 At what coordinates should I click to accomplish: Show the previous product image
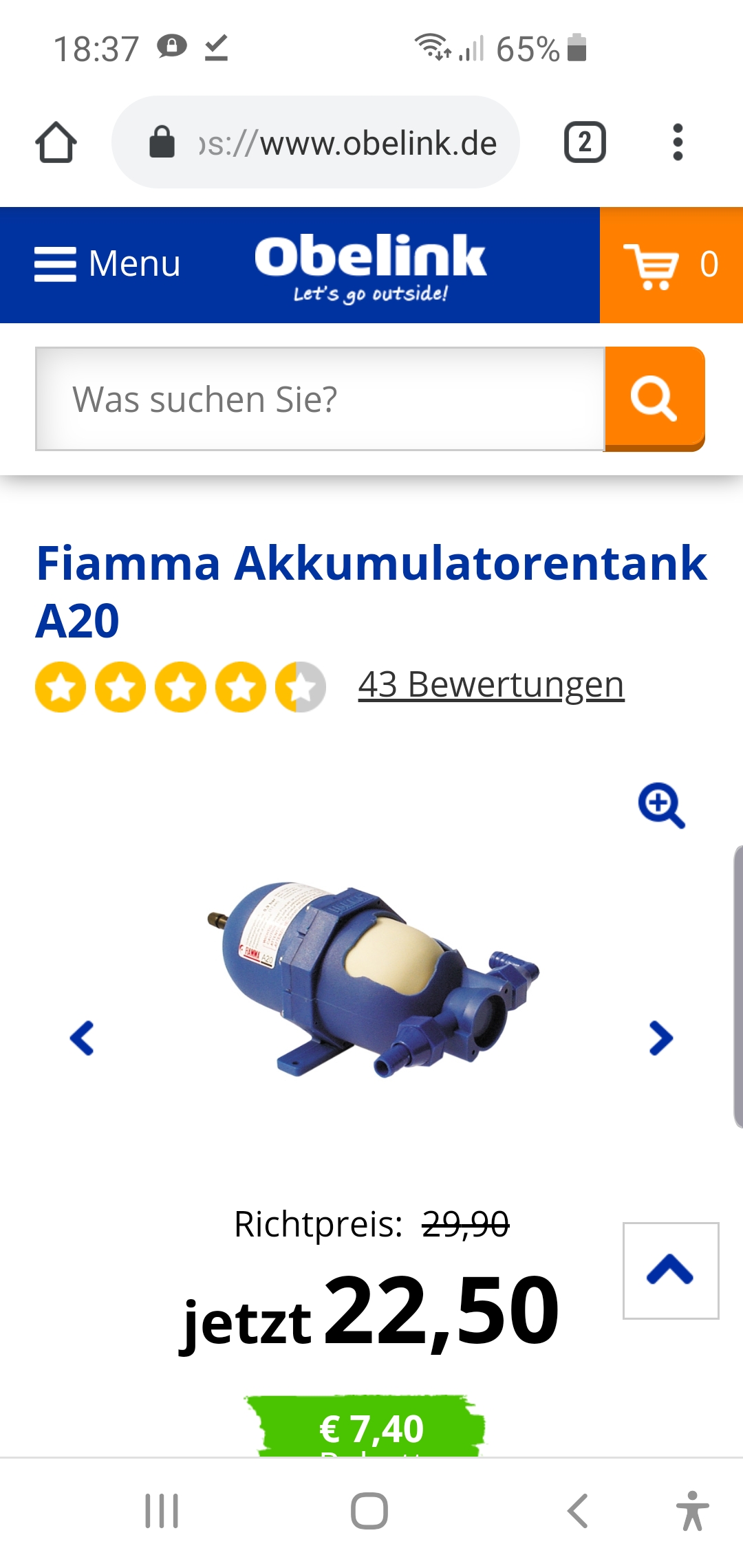[83, 1038]
